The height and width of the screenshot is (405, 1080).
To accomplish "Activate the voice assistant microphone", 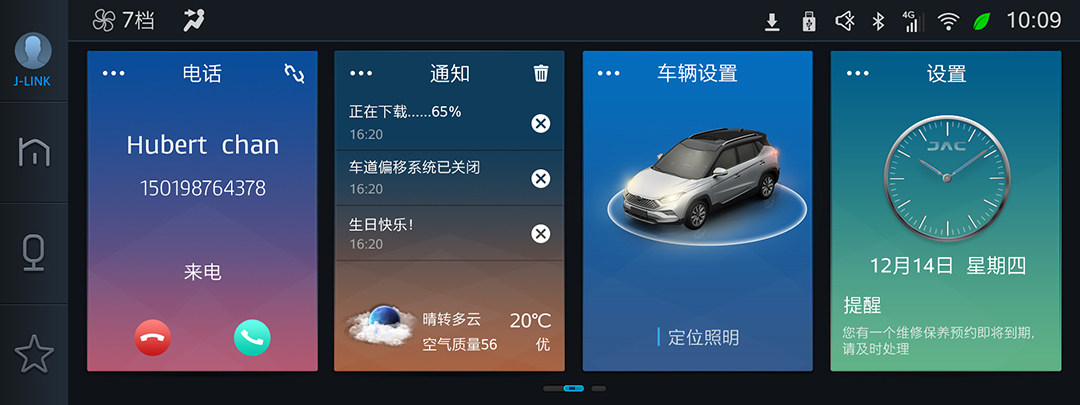I will click(x=33, y=253).
